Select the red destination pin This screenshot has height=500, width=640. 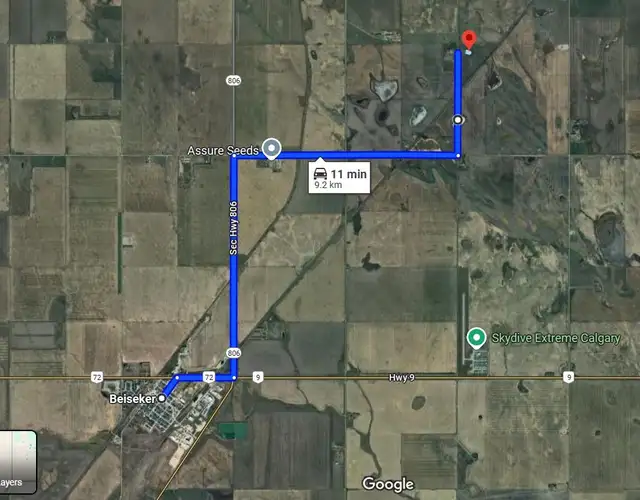(x=467, y=40)
